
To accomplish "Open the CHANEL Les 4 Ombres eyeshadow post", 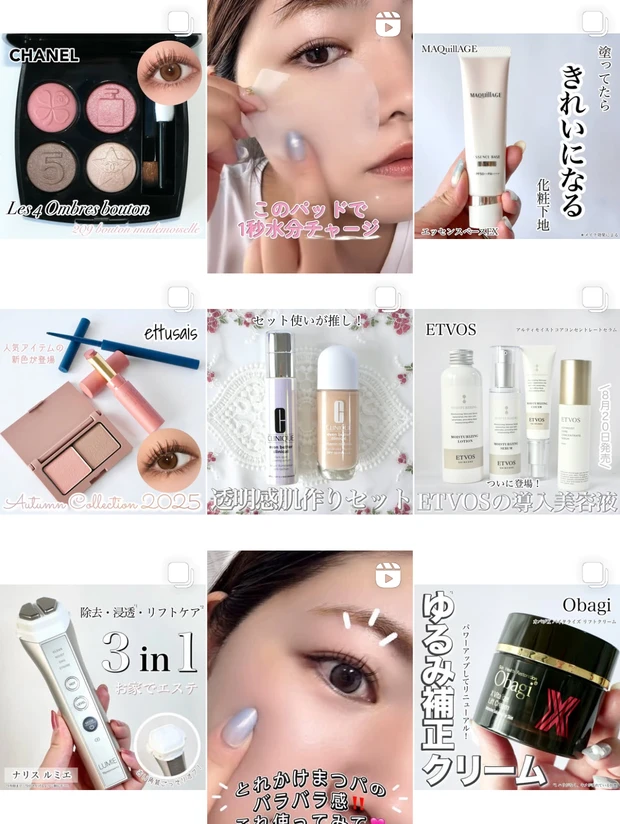I will click(x=103, y=137).
